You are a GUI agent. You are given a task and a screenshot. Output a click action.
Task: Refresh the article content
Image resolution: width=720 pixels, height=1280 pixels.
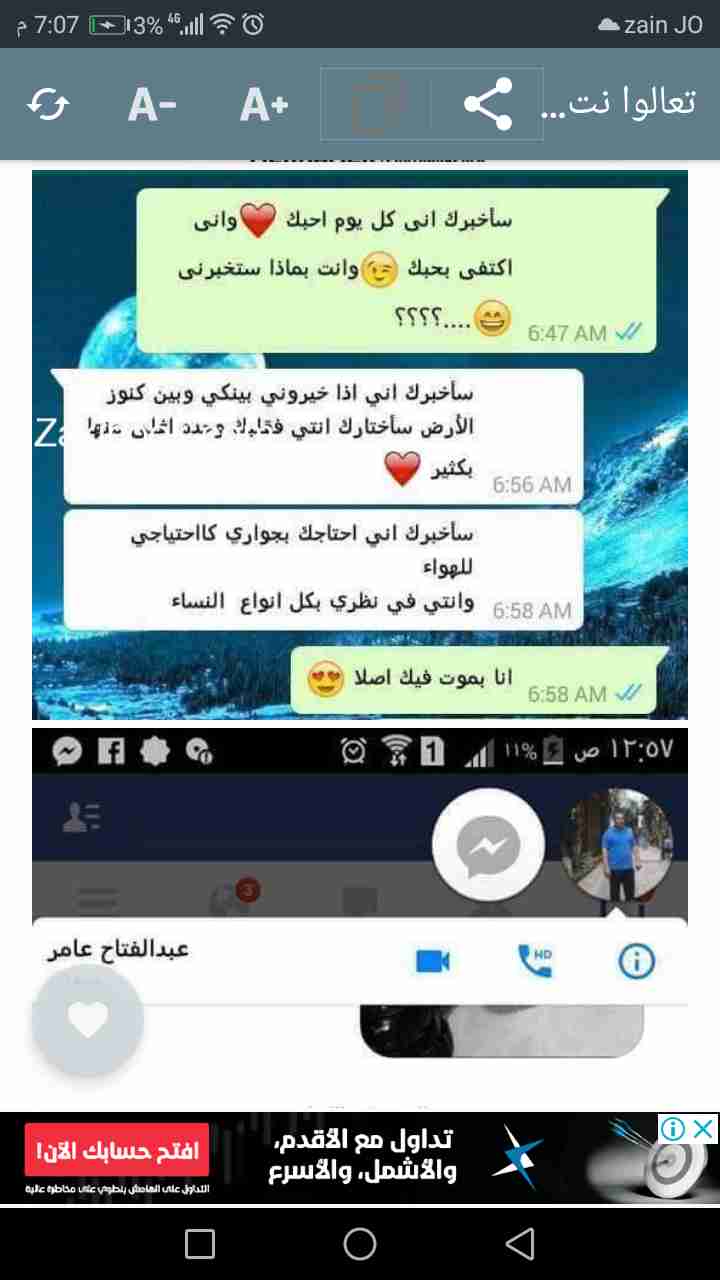tap(49, 104)
